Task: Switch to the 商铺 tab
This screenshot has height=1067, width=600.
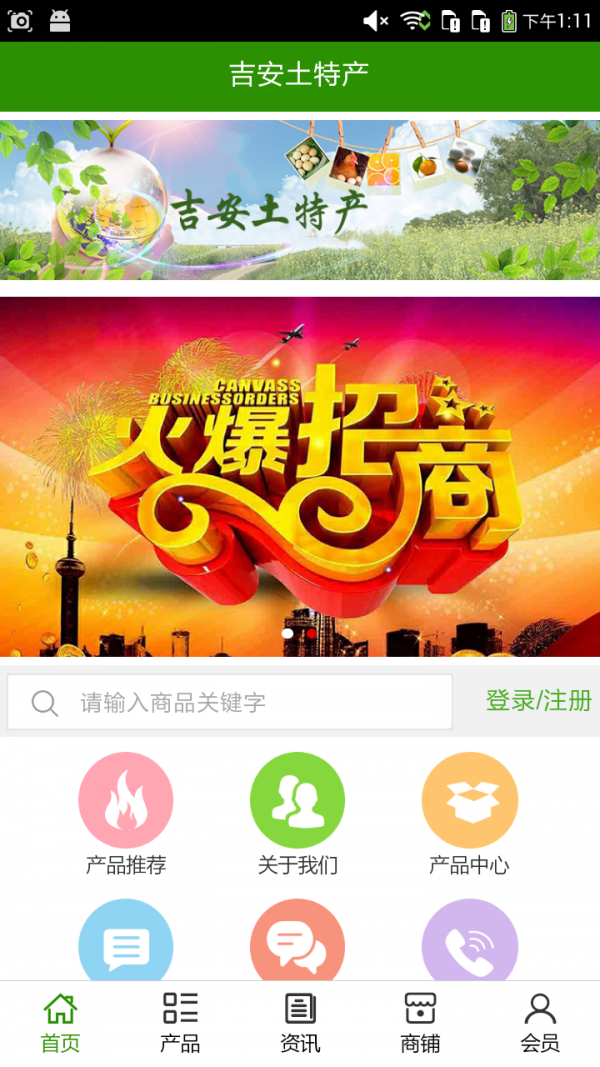Action: click(x=420, y=1023)
